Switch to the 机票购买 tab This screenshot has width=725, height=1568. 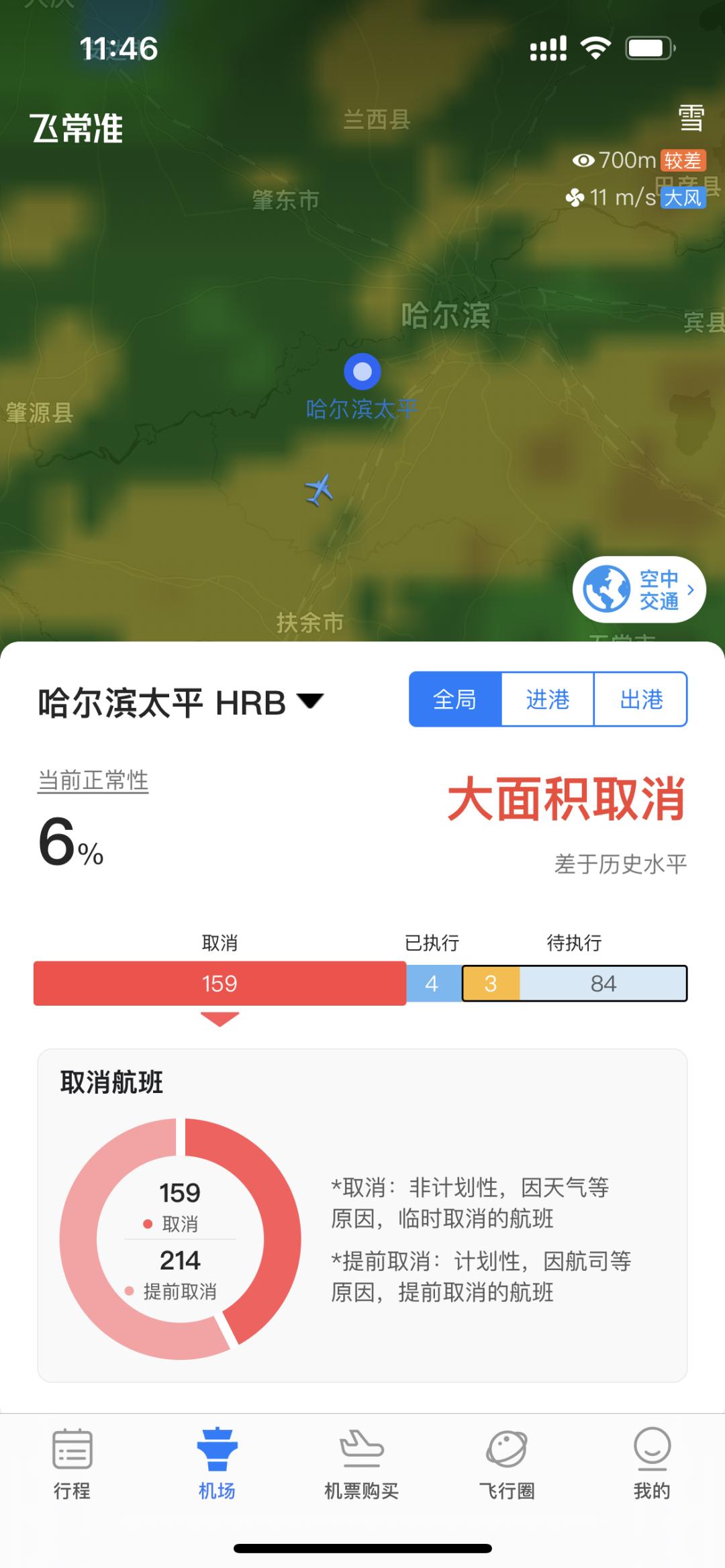pos(362,1461)
